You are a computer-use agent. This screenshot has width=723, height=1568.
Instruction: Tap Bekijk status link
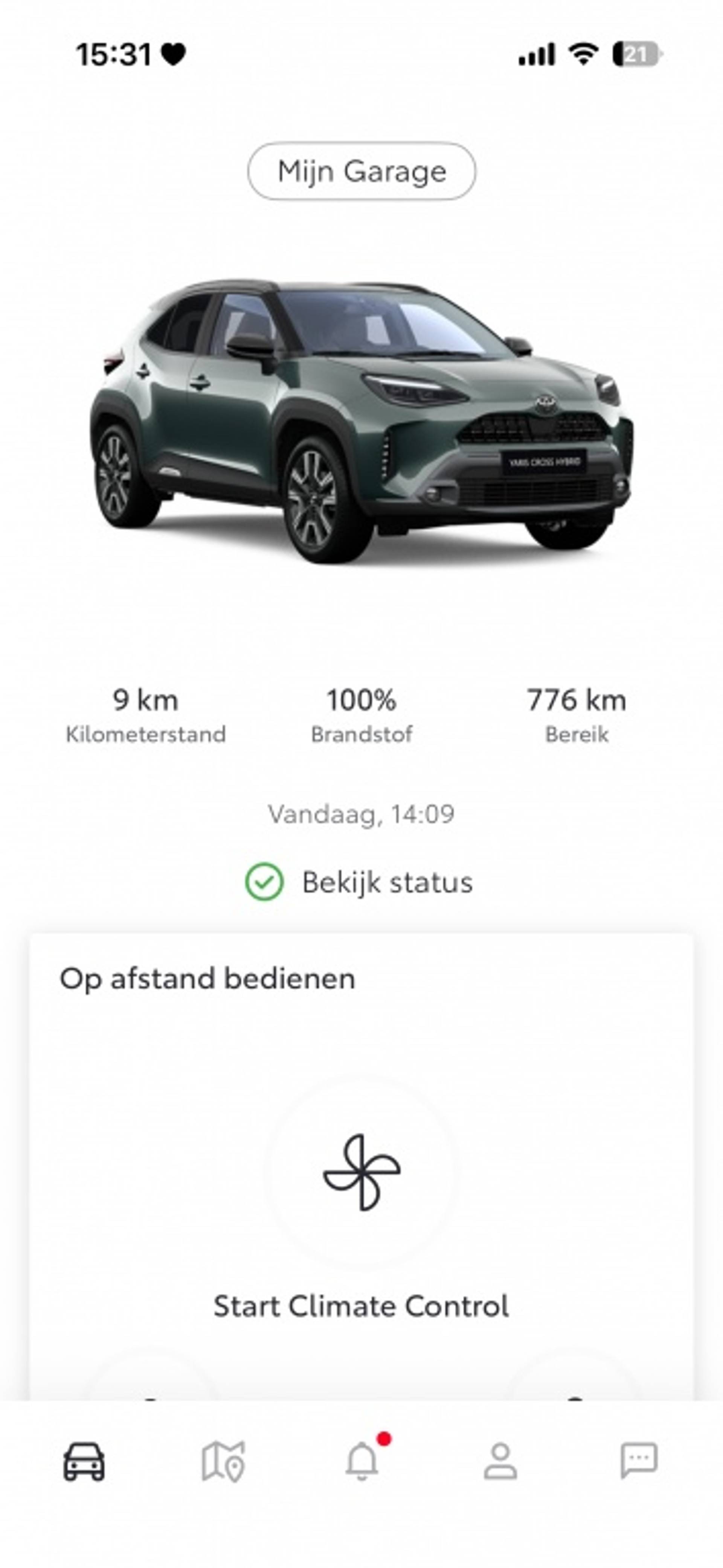pos(359,882)
